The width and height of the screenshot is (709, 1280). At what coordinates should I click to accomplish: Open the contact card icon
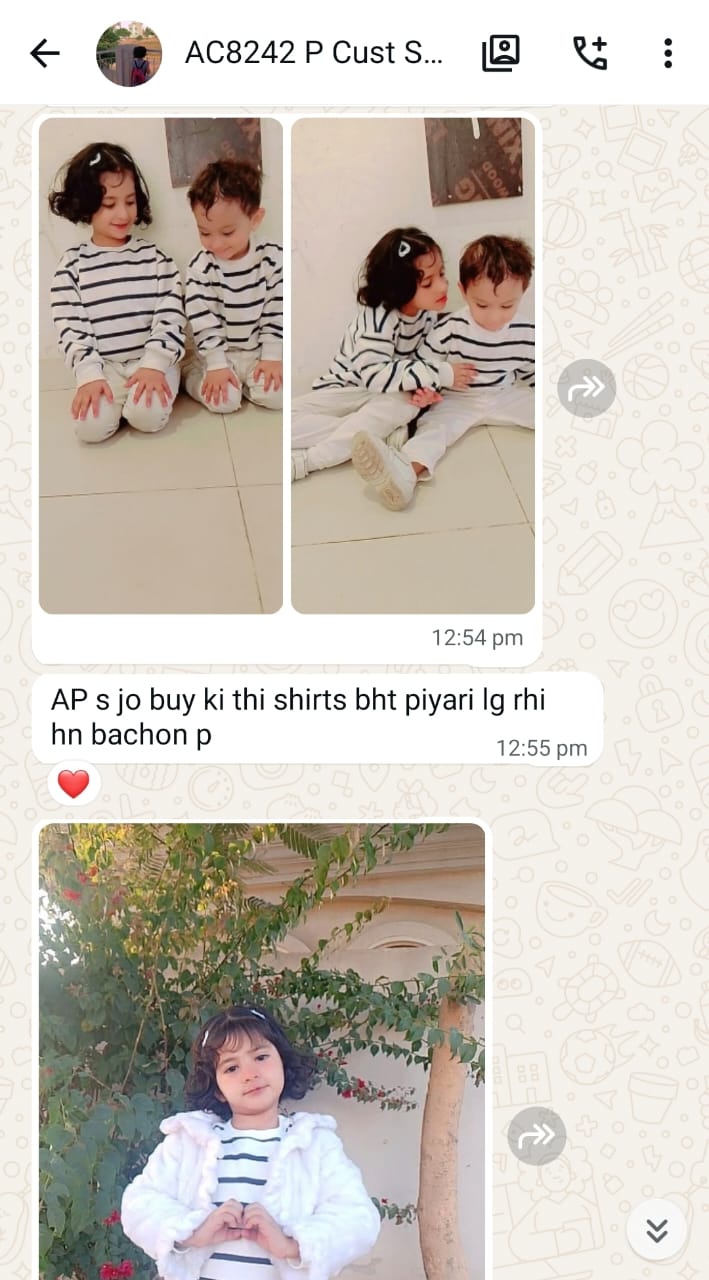[x=501, y=53]
